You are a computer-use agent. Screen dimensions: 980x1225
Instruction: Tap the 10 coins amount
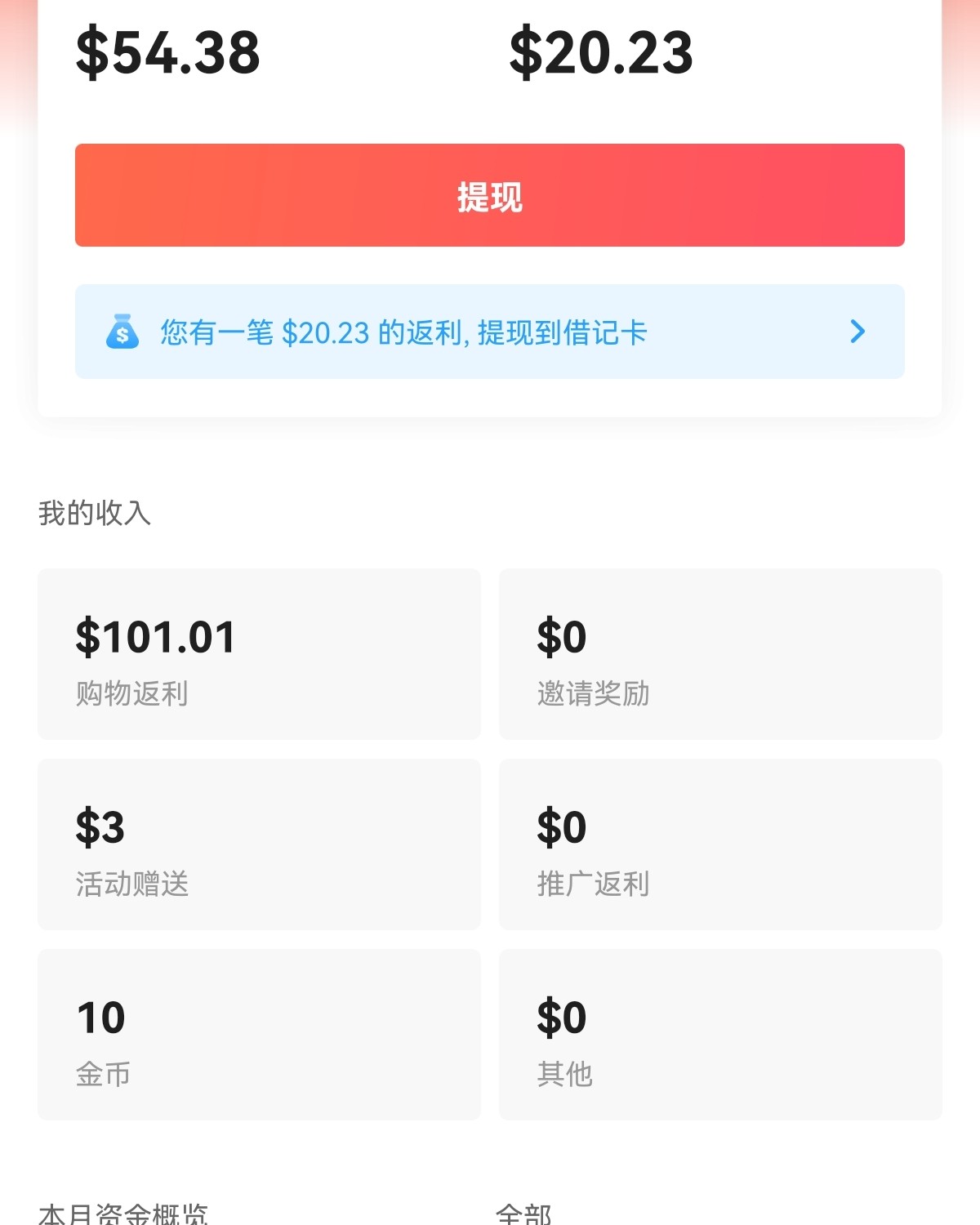pyautogui.click(x=98, y=1017)
